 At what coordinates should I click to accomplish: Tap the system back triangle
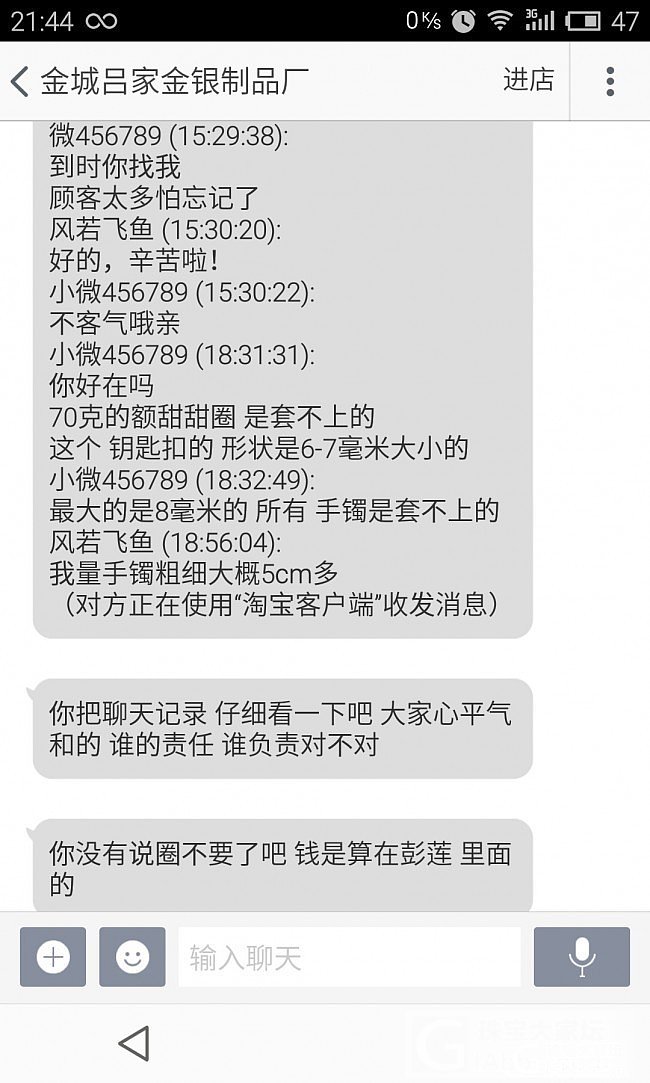click(134, 1043)
